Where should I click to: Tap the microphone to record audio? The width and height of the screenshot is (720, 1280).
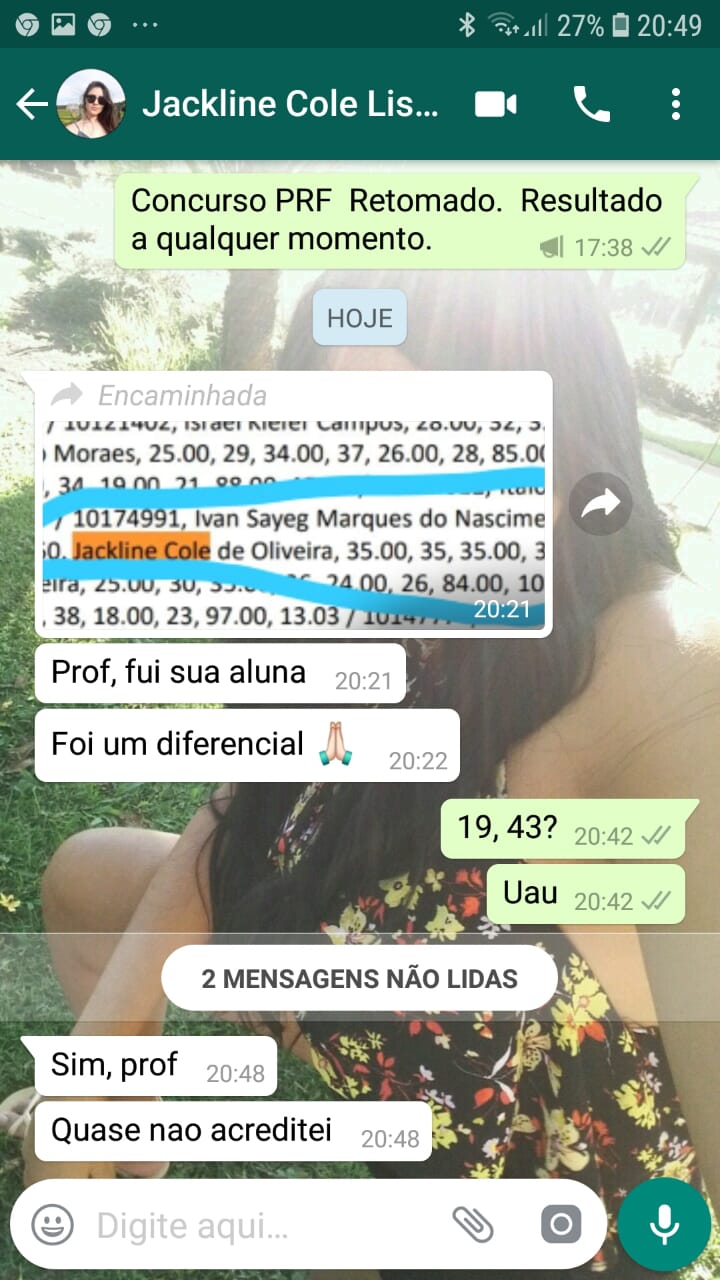[x=664, y=1224]
